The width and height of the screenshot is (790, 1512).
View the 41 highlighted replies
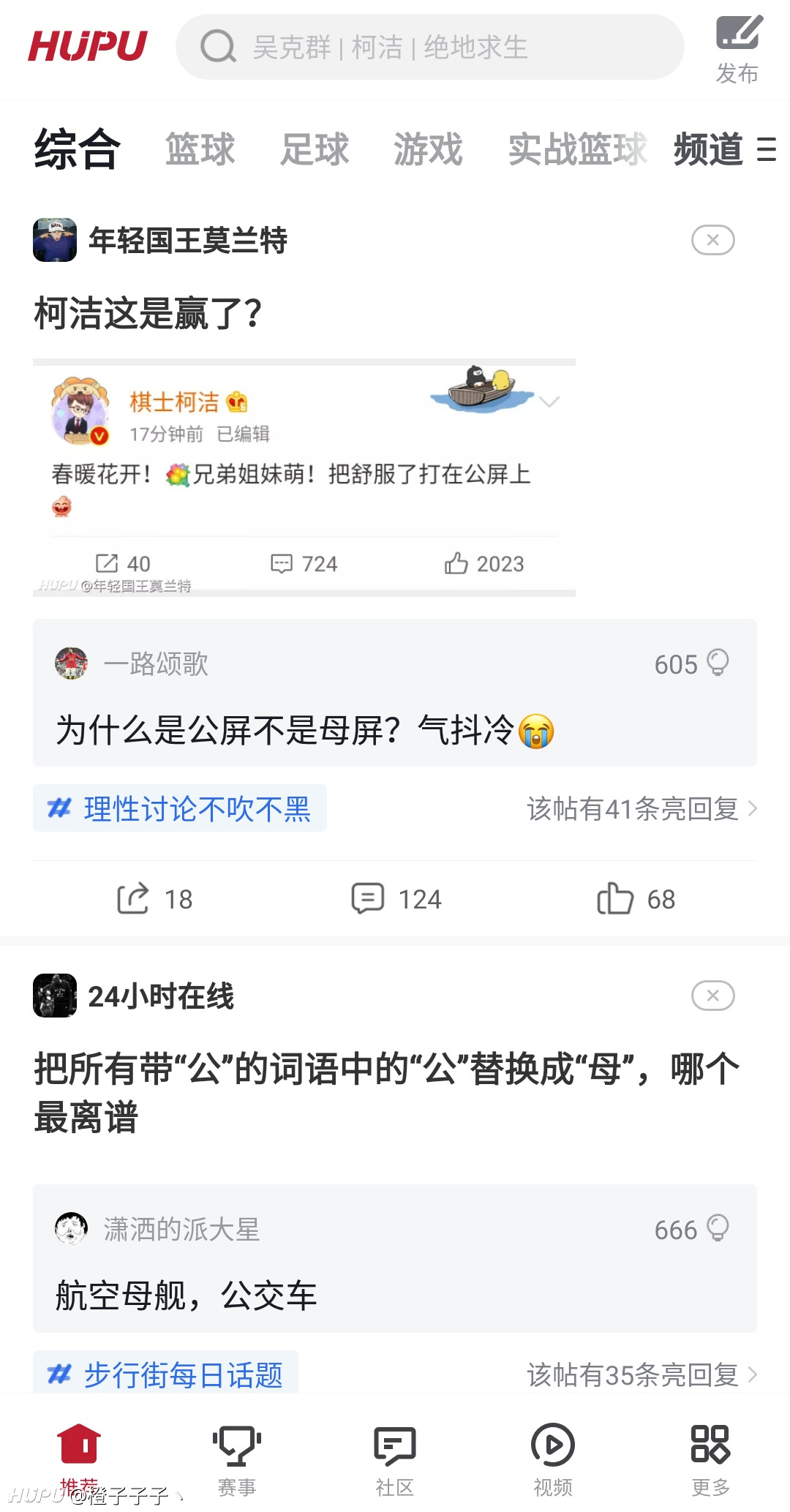(642, 809)
